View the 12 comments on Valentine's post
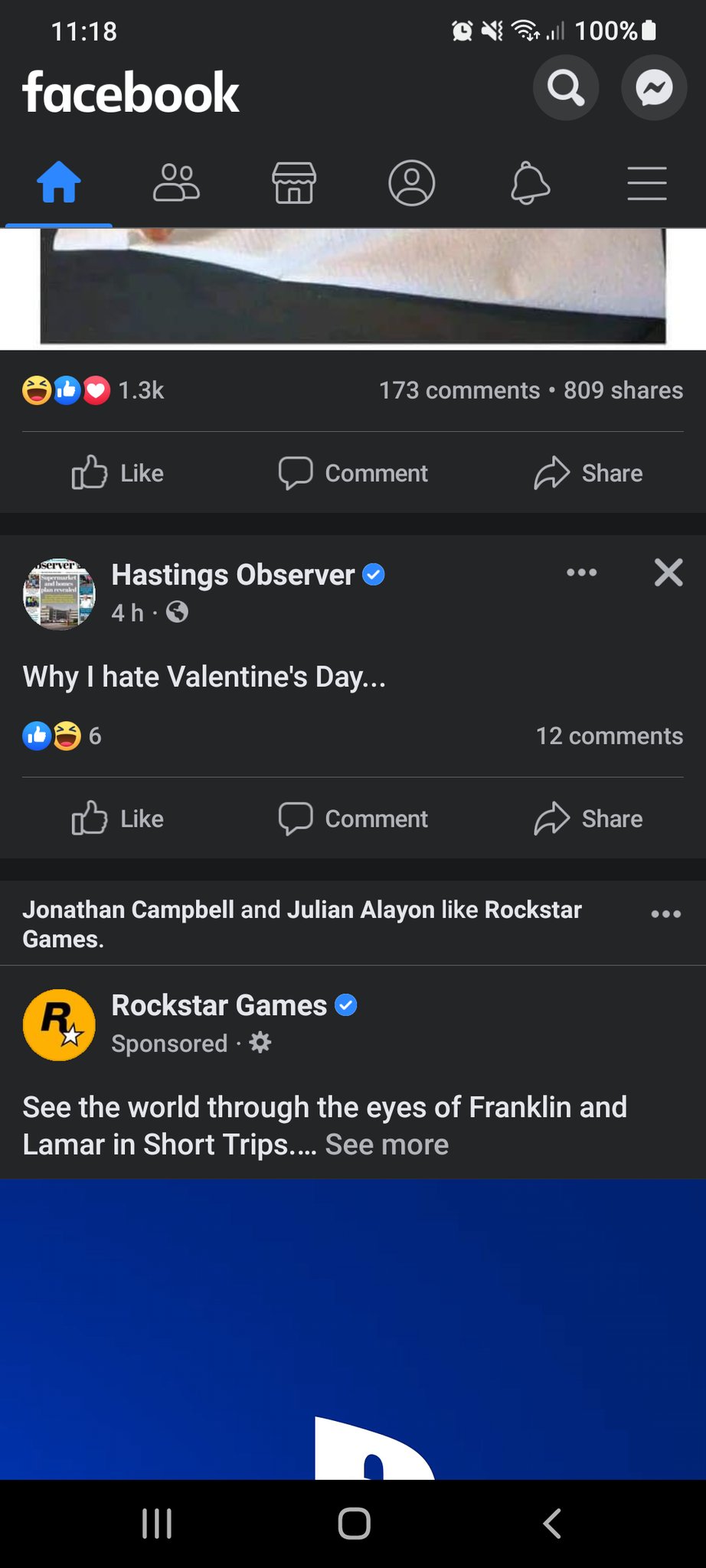This screenshot has height=1568, width=706. click(609, 736)
